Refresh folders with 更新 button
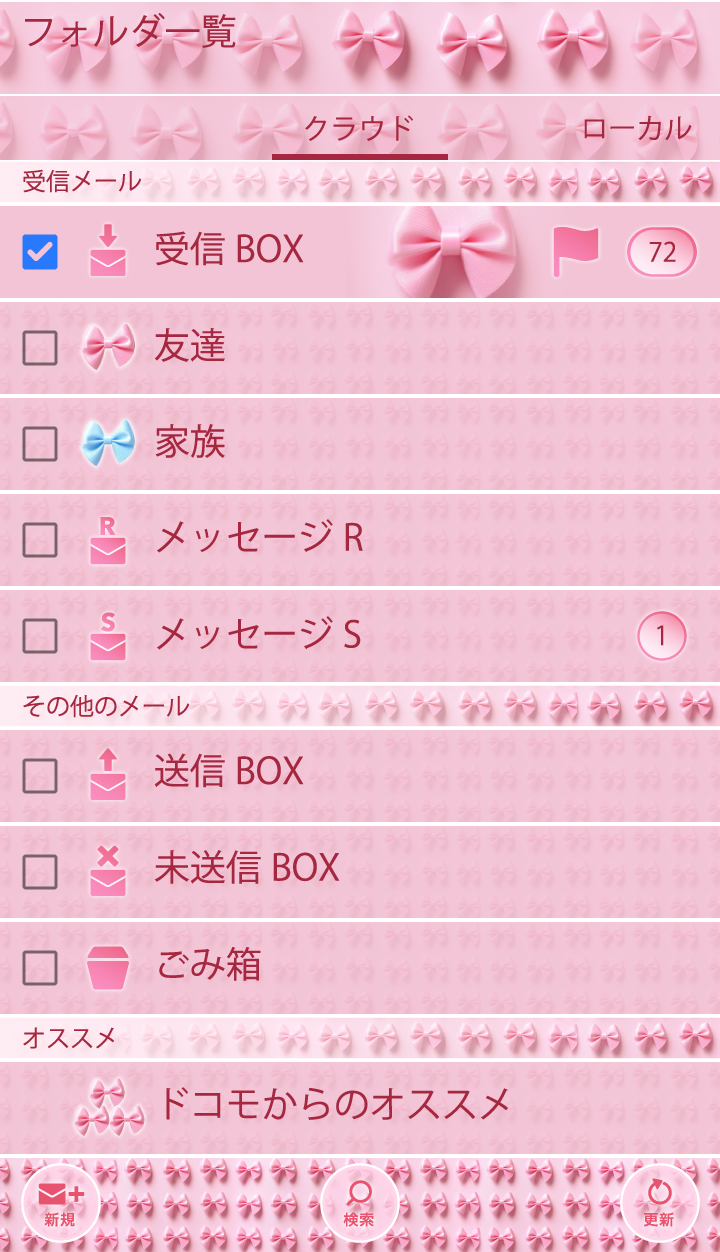The image size is (720, 1252). pos(659,1202)
